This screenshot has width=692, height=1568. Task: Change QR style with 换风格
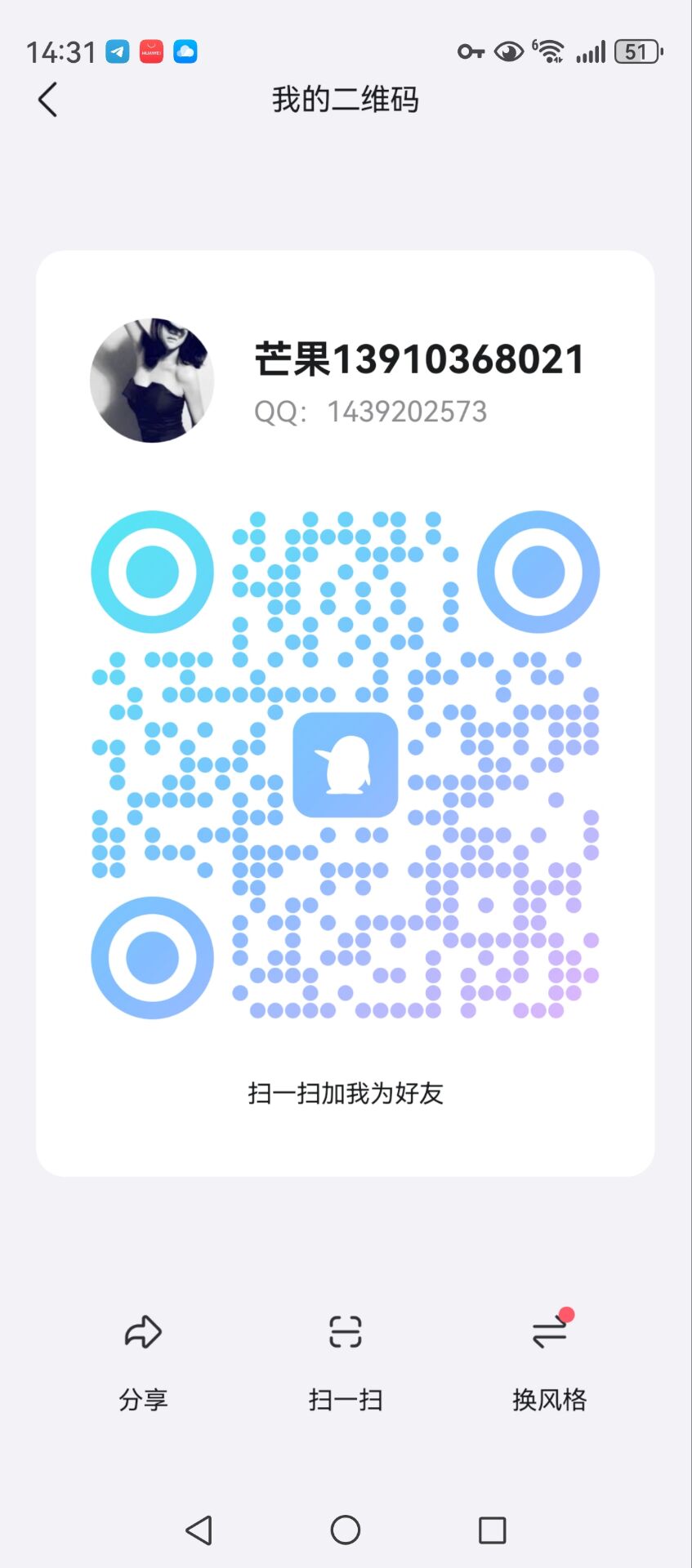[x=549, y=1361]
